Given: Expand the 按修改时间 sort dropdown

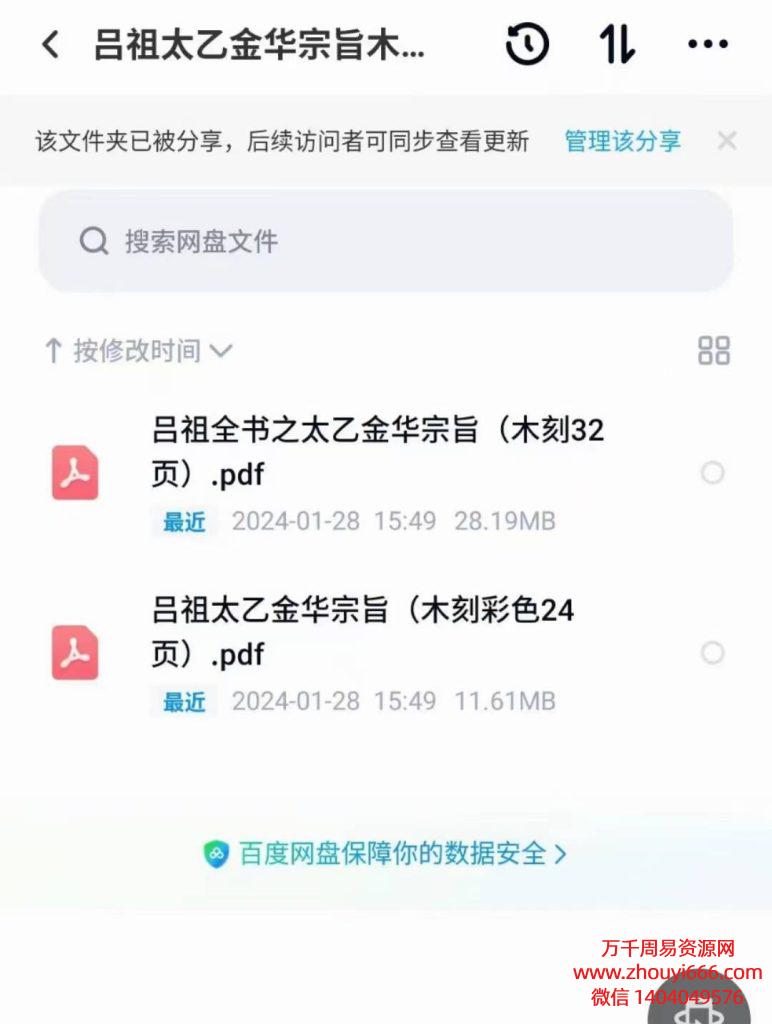Looking at the screenshot, I should click(x=140, y=351).
